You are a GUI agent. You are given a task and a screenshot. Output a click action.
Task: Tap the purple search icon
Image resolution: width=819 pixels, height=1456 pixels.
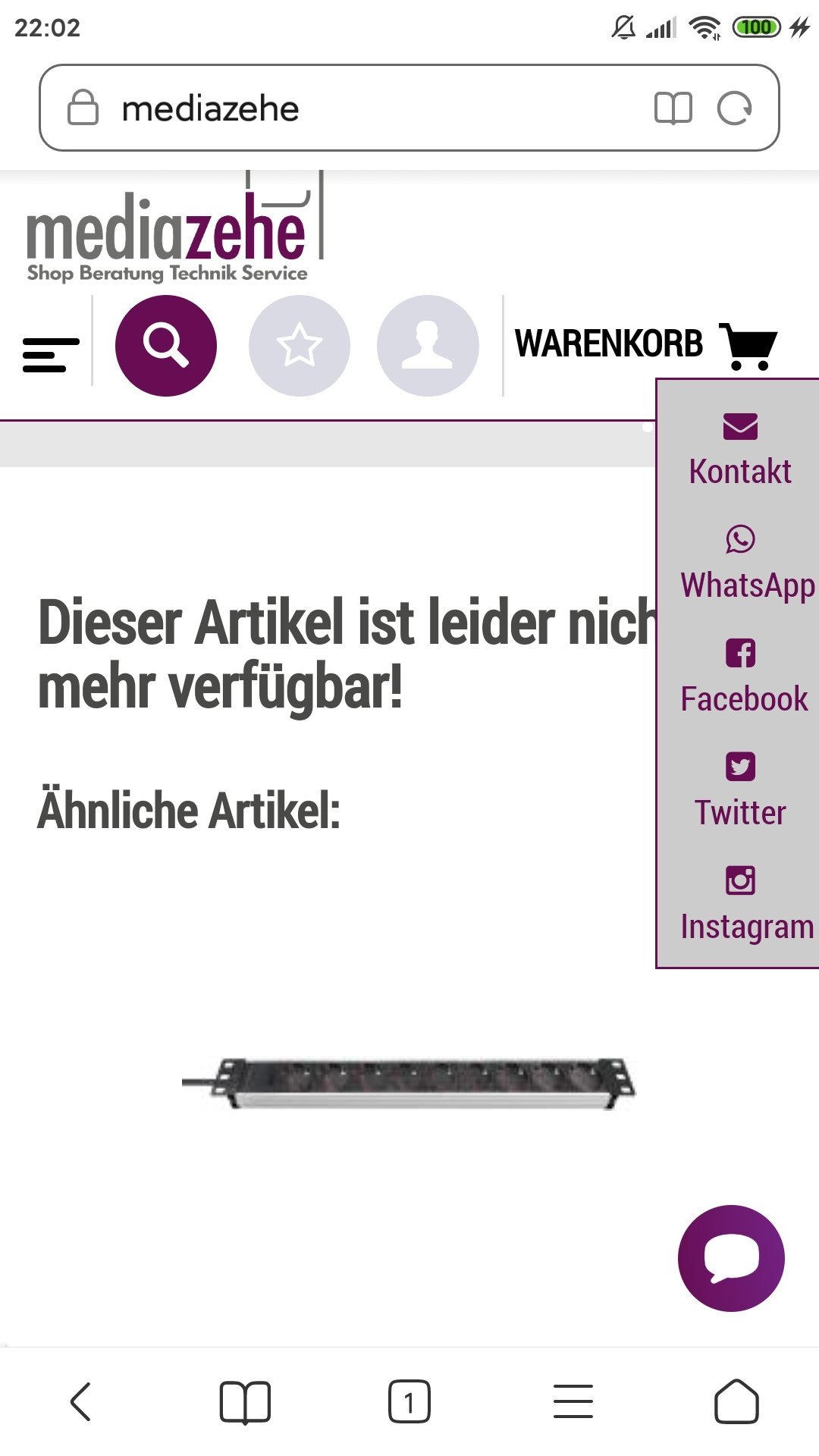pos(166,346)
